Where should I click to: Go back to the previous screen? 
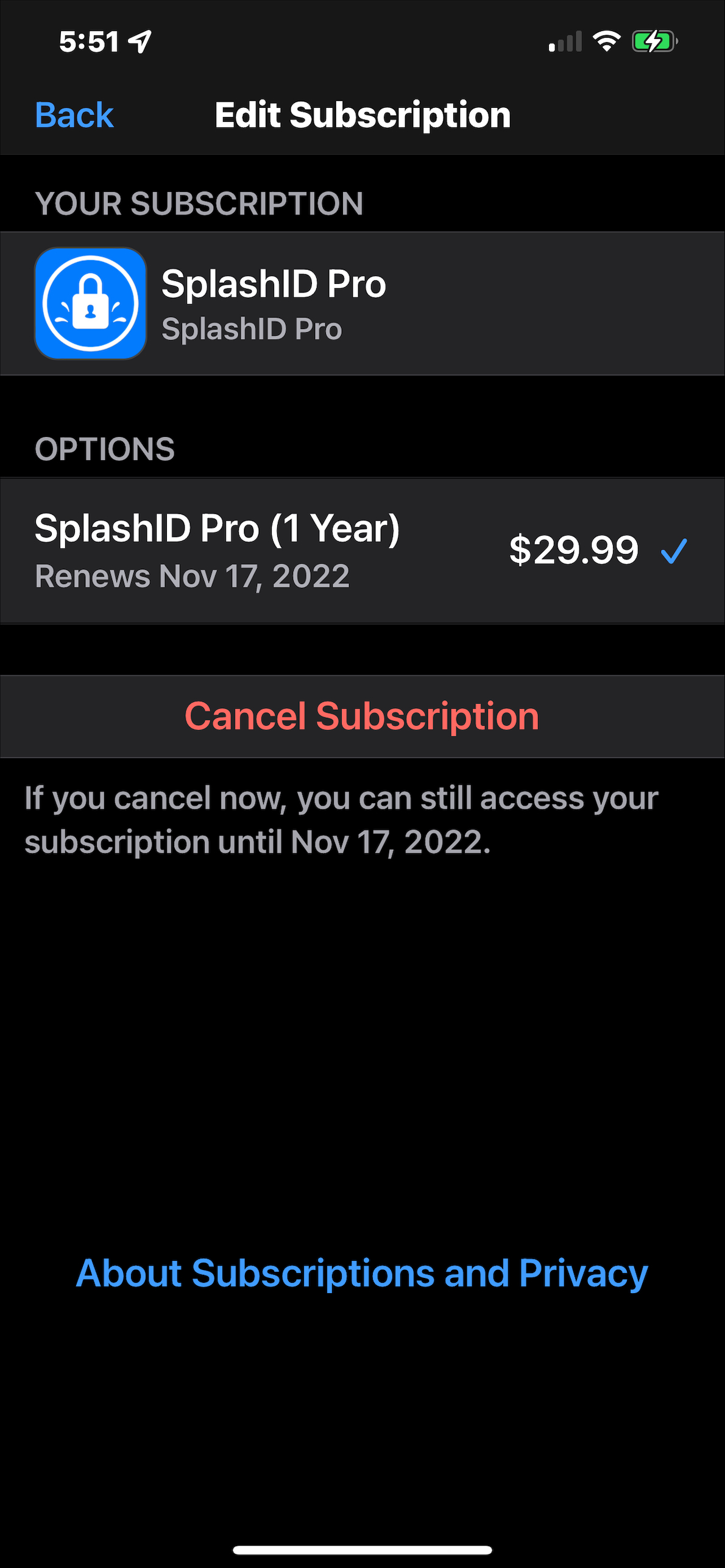74,115
